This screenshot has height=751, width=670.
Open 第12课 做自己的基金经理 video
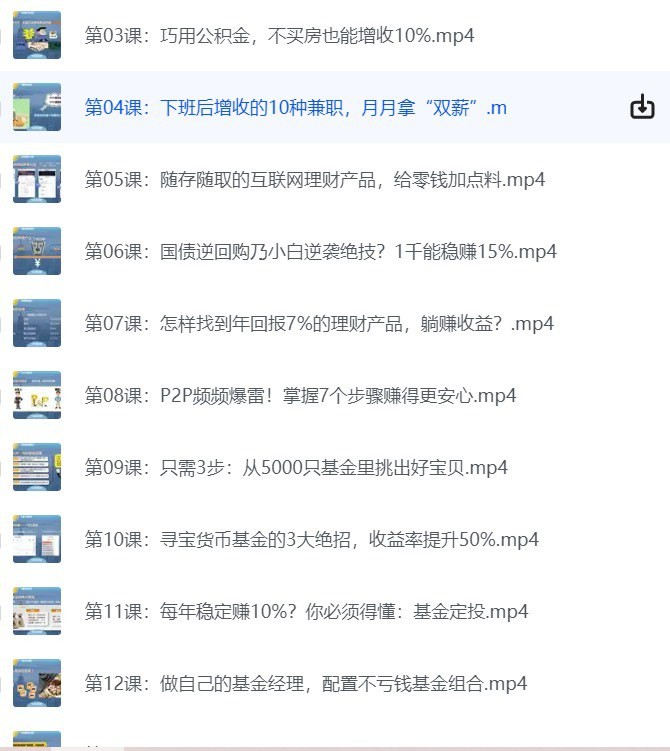coord(305,684)
